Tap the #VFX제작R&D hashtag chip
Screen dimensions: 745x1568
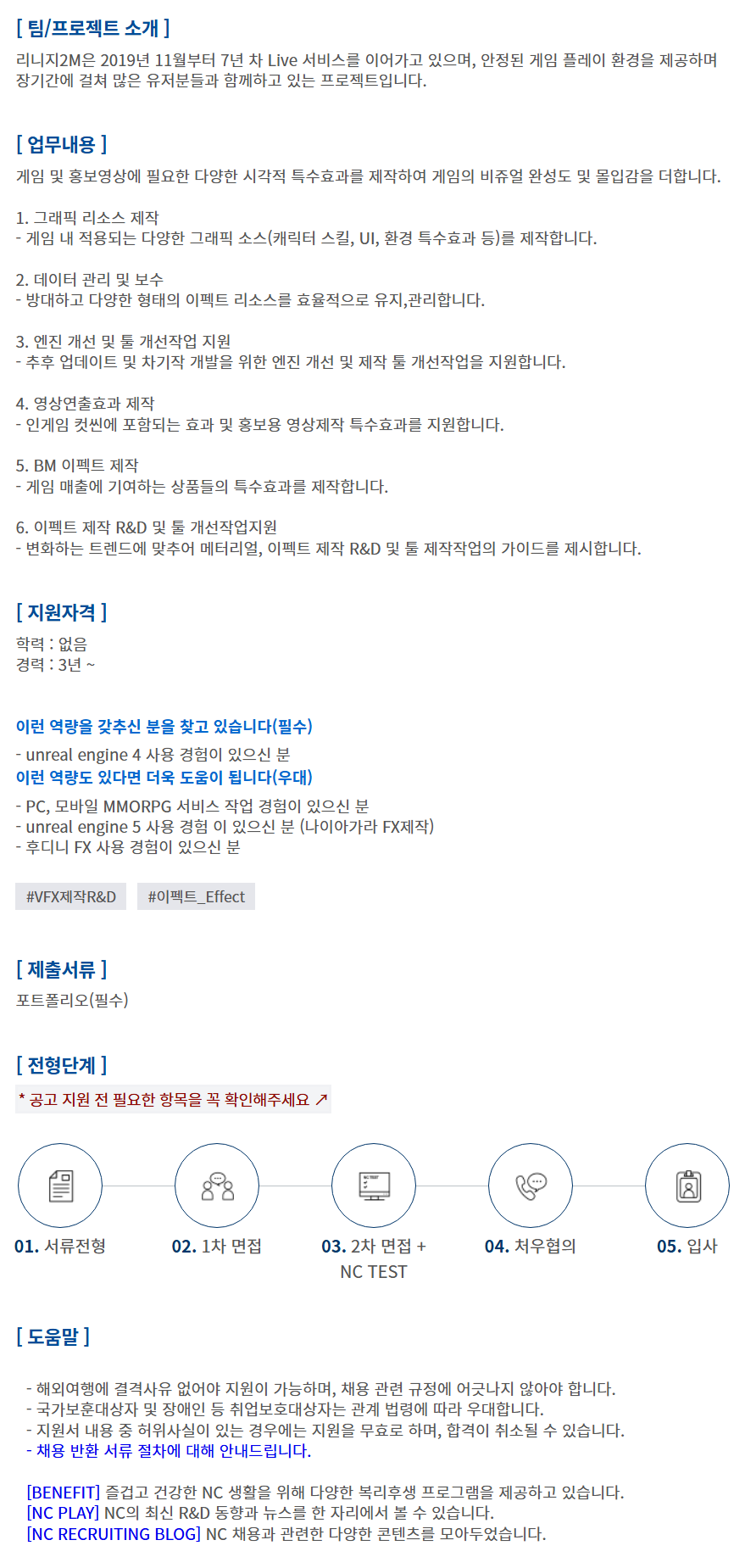pos(71,896)
